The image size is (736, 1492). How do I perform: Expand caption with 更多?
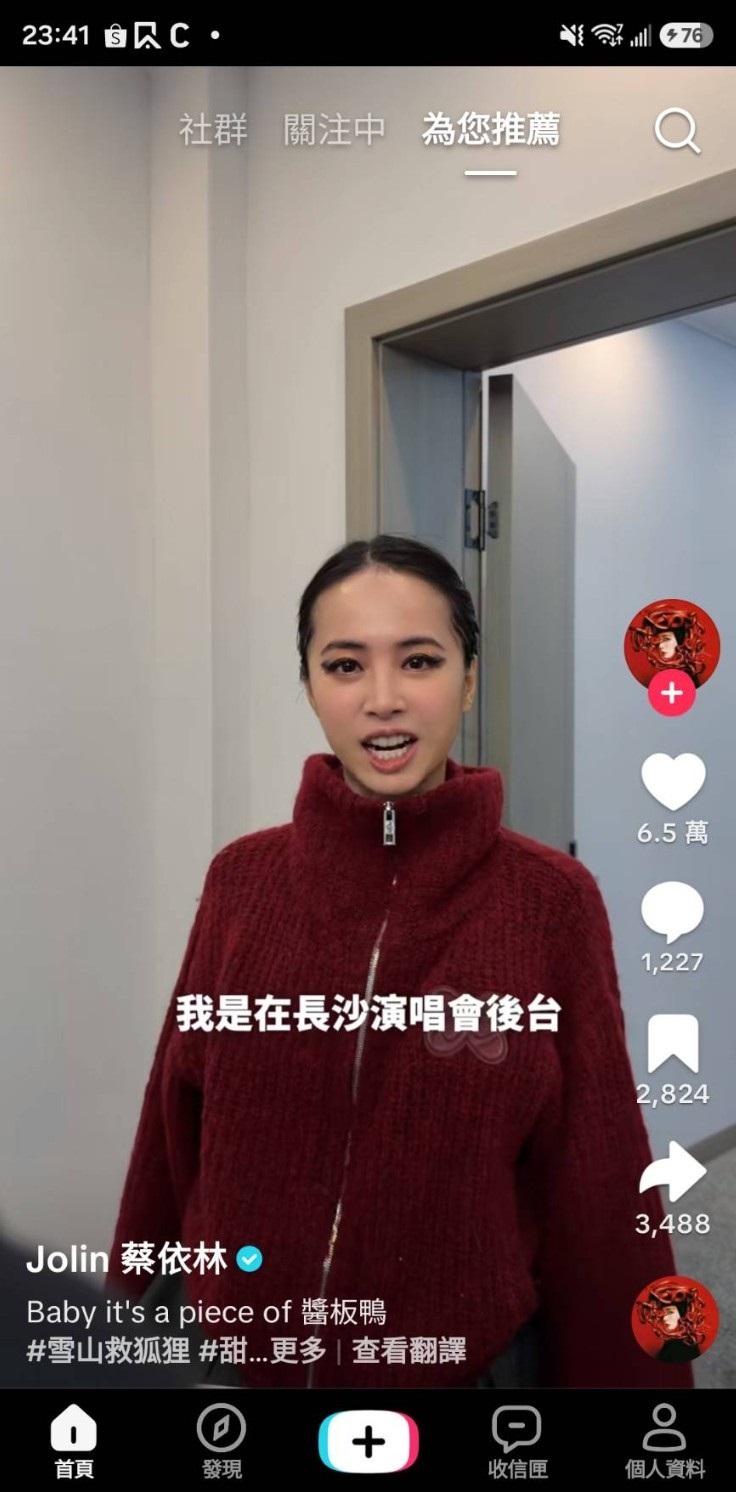click(298, 1351)
